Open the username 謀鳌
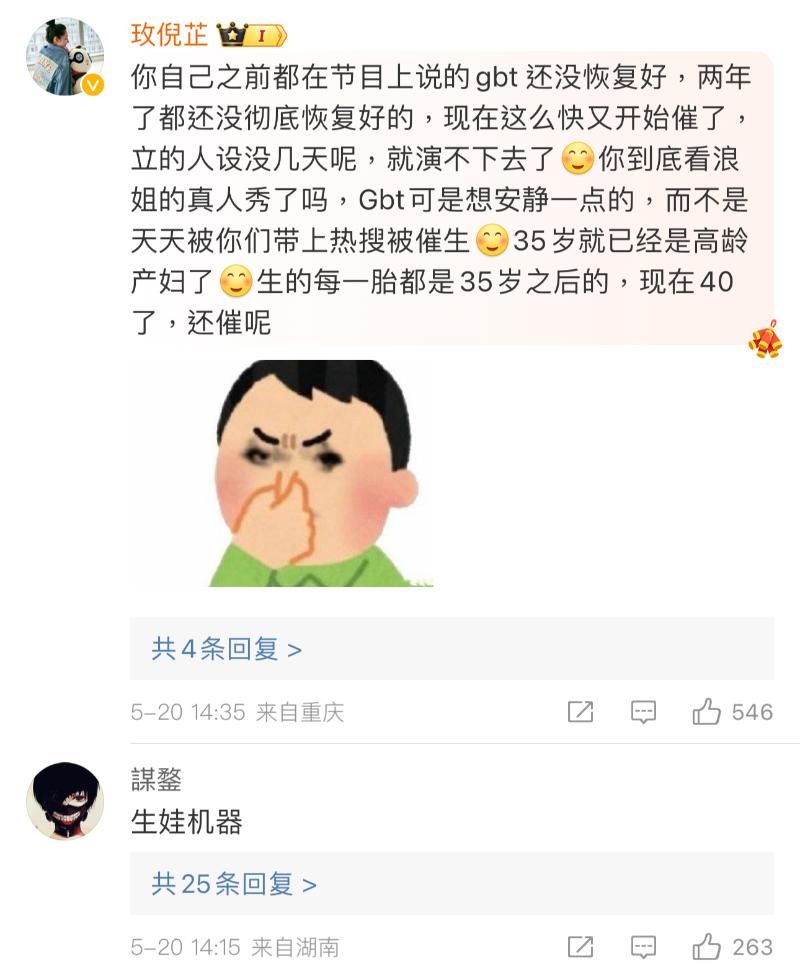800x972 pixels. (156, 779)
